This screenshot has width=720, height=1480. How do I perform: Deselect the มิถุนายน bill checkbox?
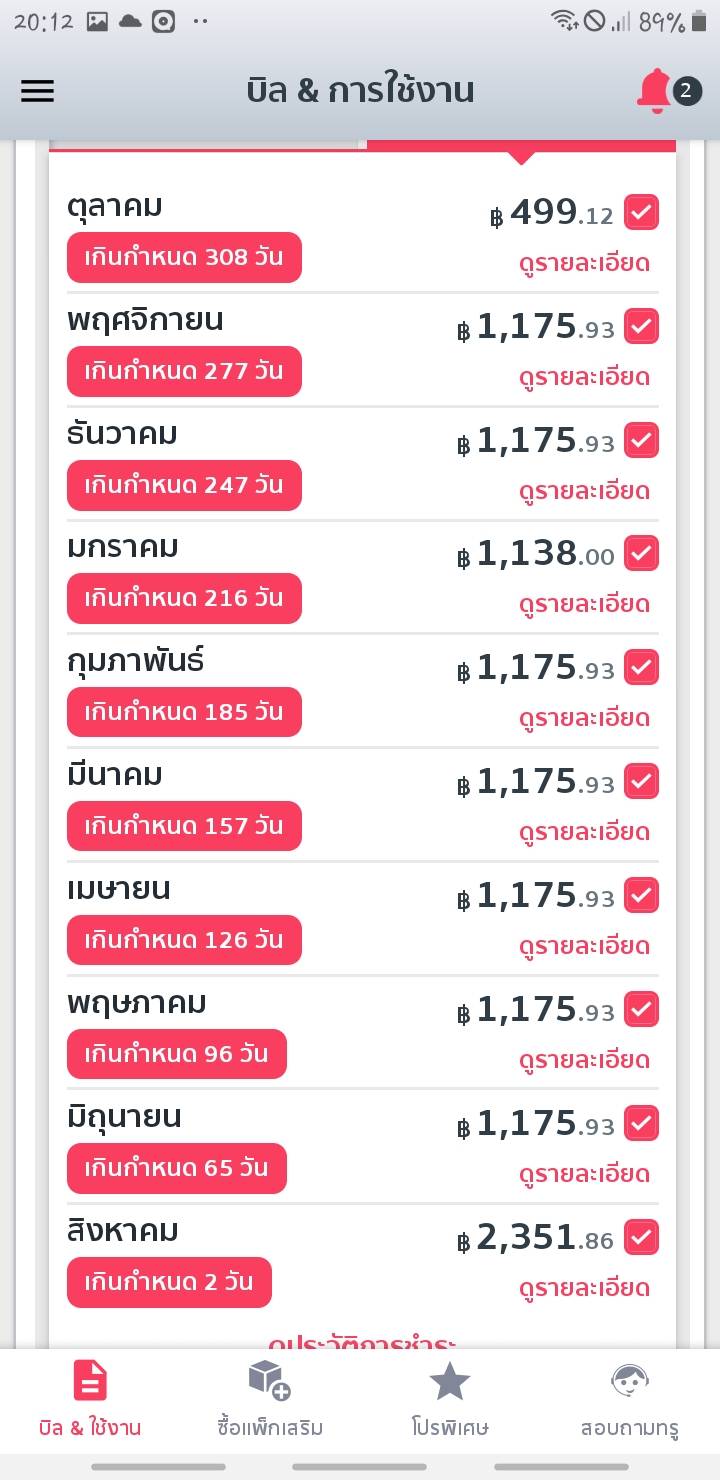pos(641,1123)
